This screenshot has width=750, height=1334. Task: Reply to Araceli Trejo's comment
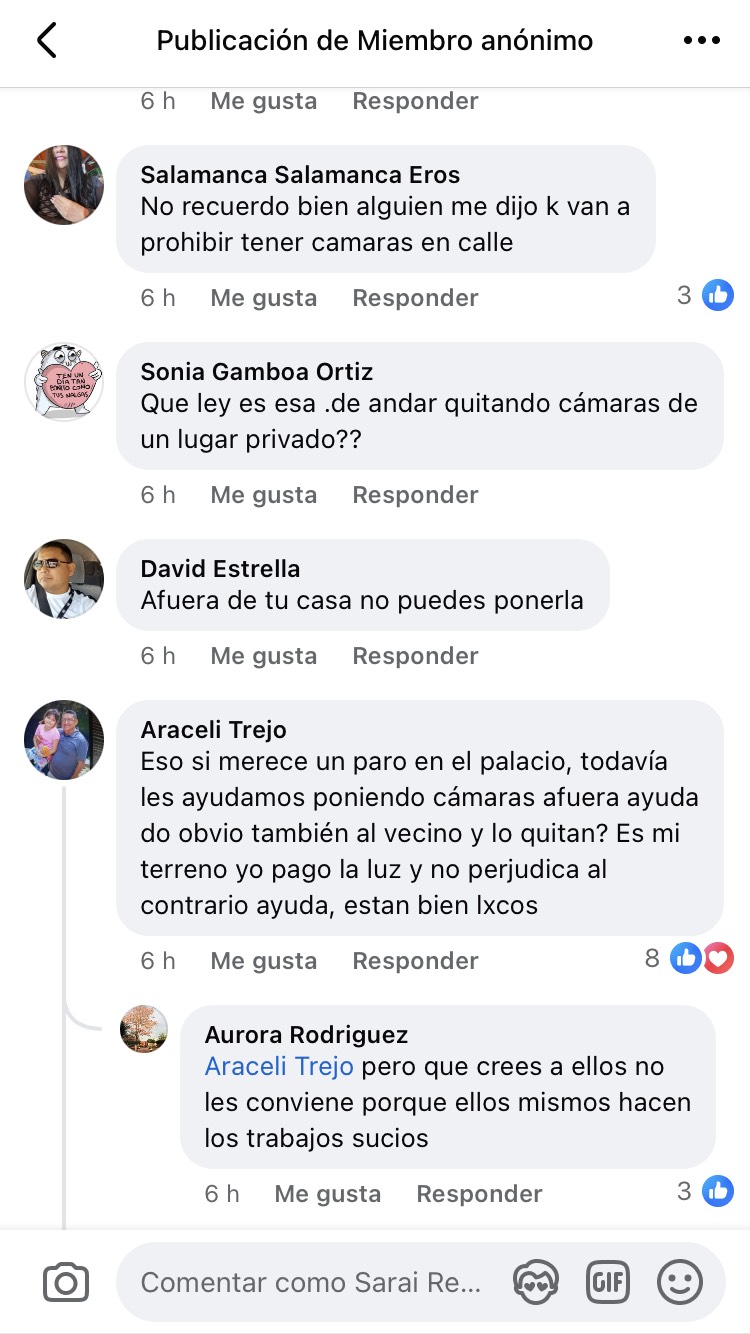click(x=415, y=961)
